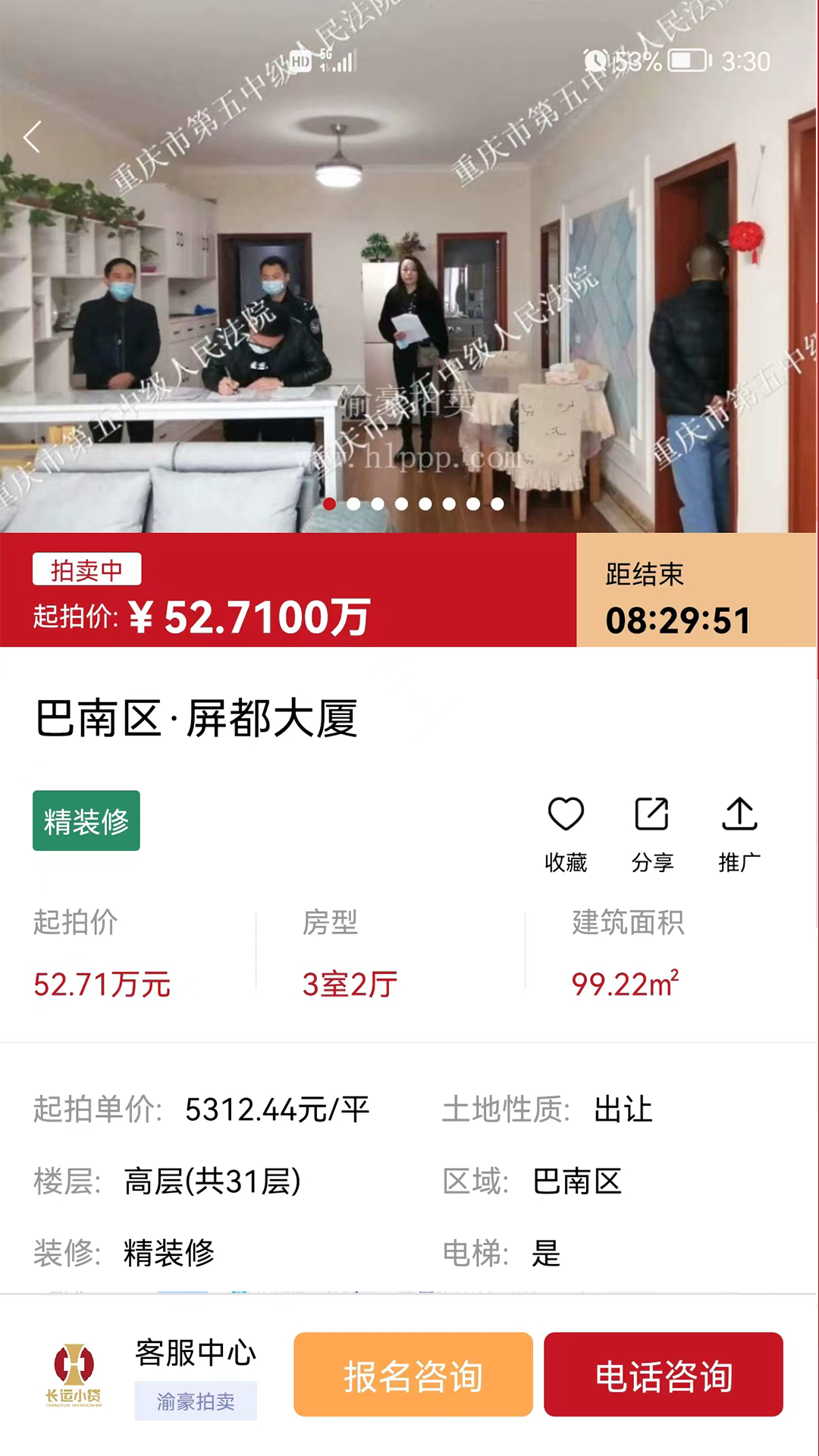Tap 报名咨询 signup consultation button
Image resolution: width=819 pixels, height=1456 pixels.
coord(413,1374)
